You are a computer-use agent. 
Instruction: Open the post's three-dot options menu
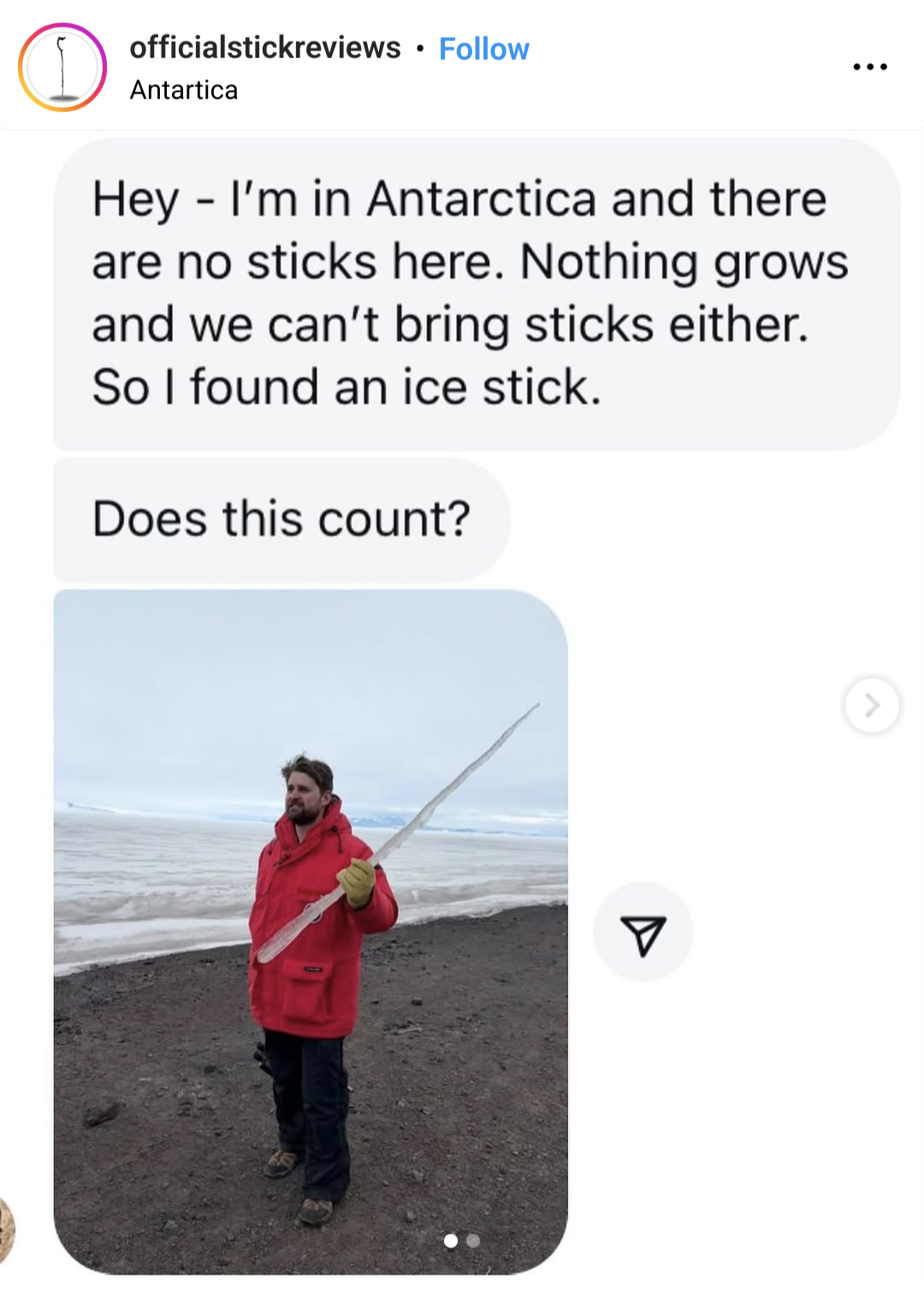coord(870,67)
